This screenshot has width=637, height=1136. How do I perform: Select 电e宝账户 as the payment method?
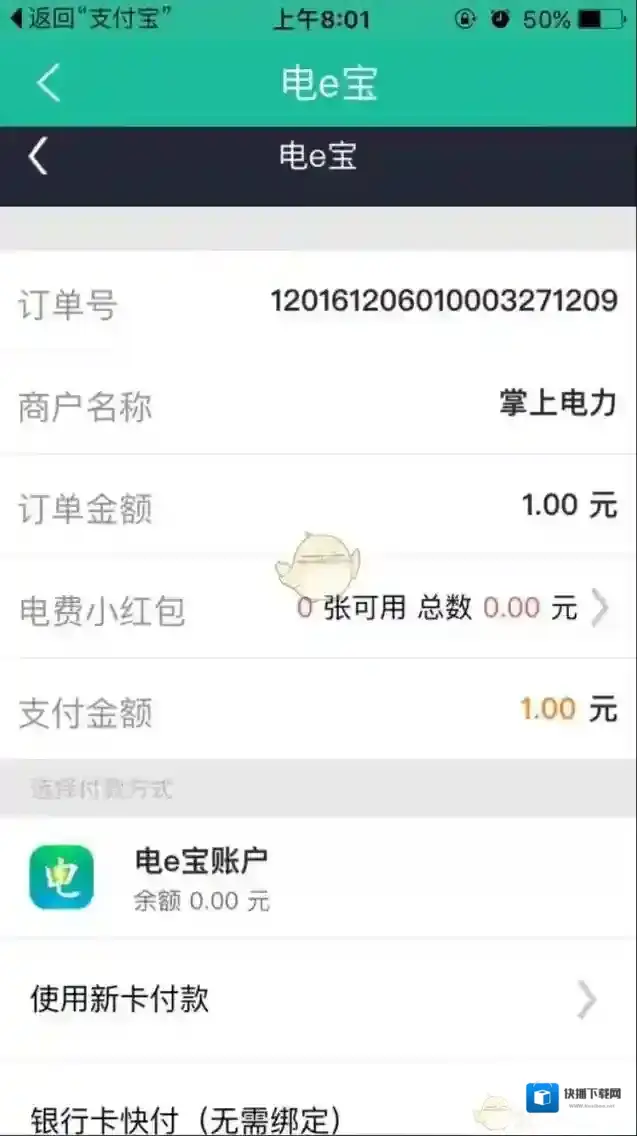[x=318, y=877]
